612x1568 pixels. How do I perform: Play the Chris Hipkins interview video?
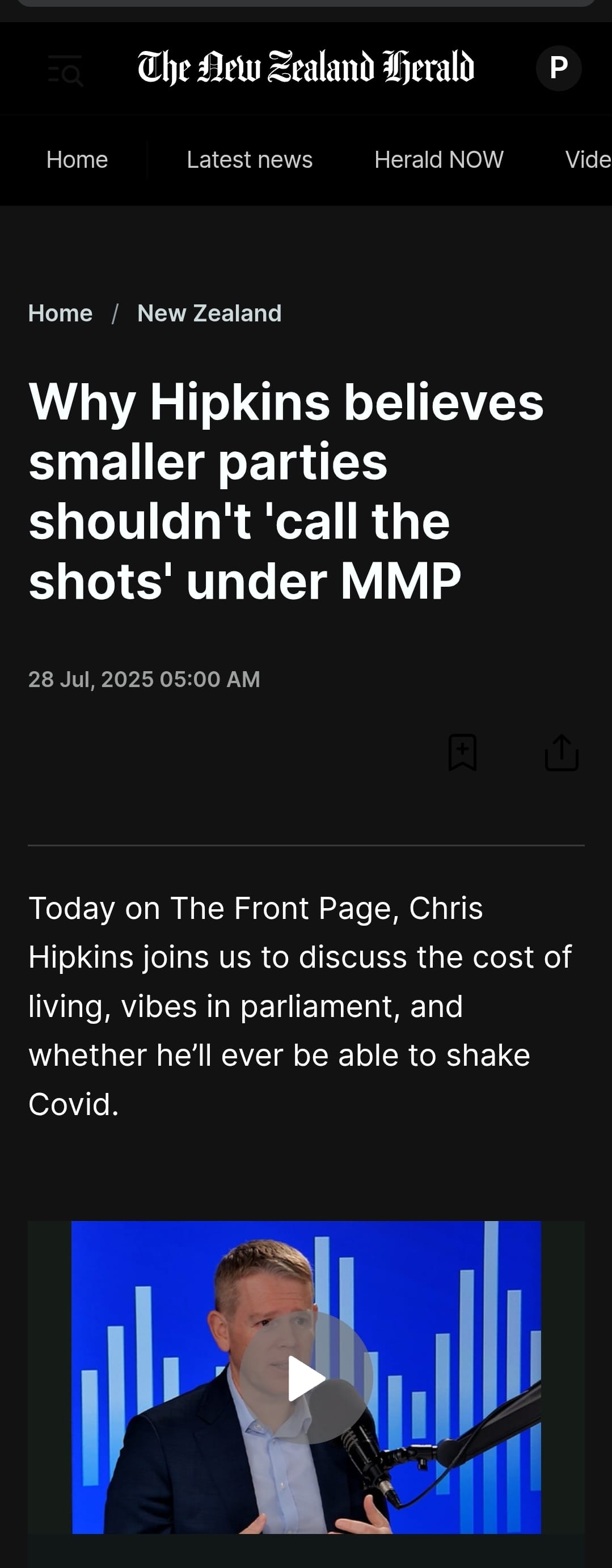306,1378
